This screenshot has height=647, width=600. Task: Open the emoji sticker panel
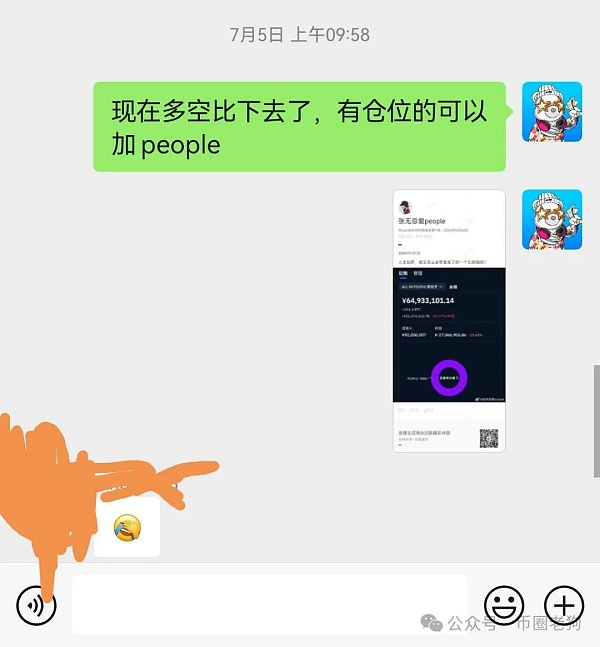pos(504,605)
